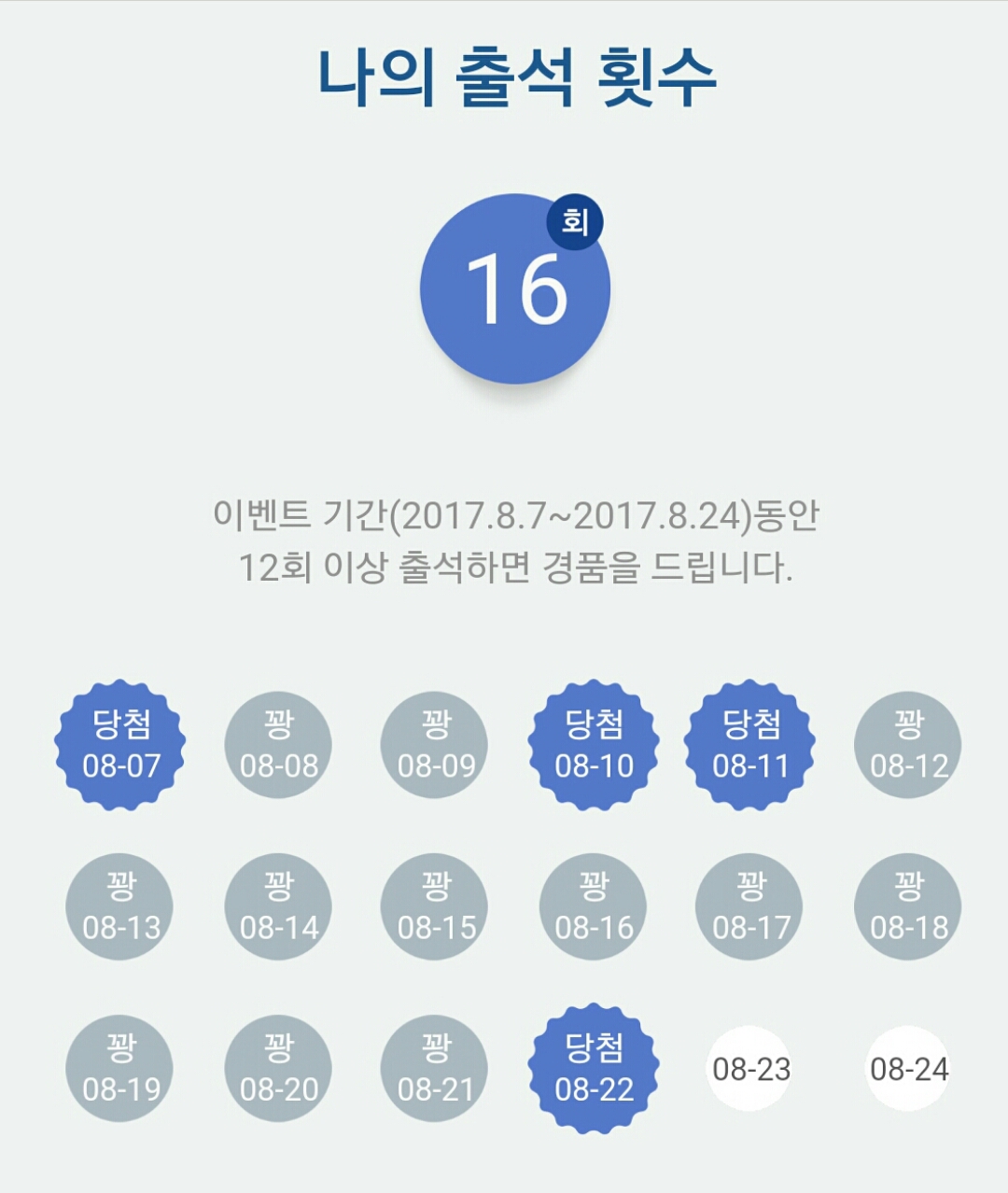Viewport: 1008px width, 1193px height.
Task: Select the 당첨 stamp for 08-22
Action: [594, 1068]
